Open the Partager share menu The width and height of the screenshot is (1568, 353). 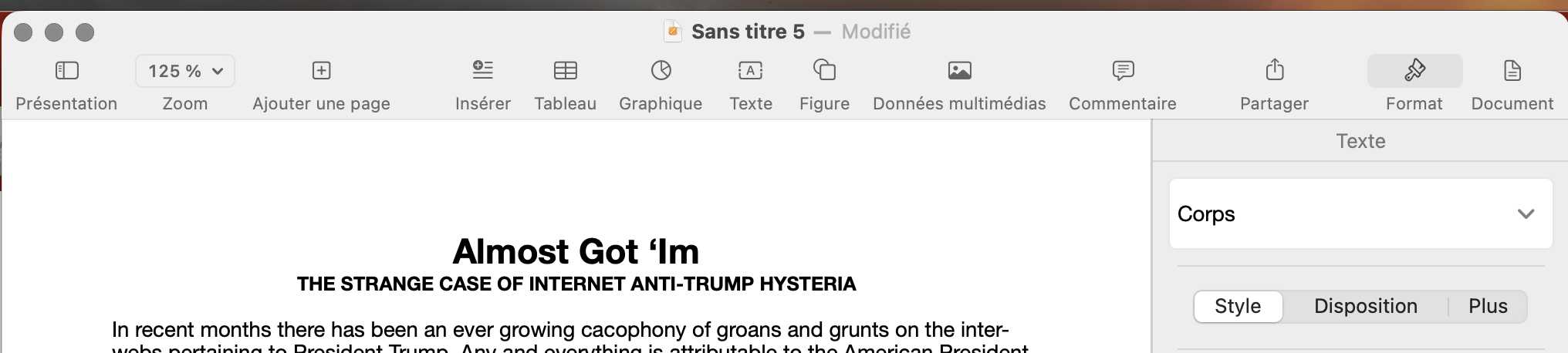coord(1274,71)
